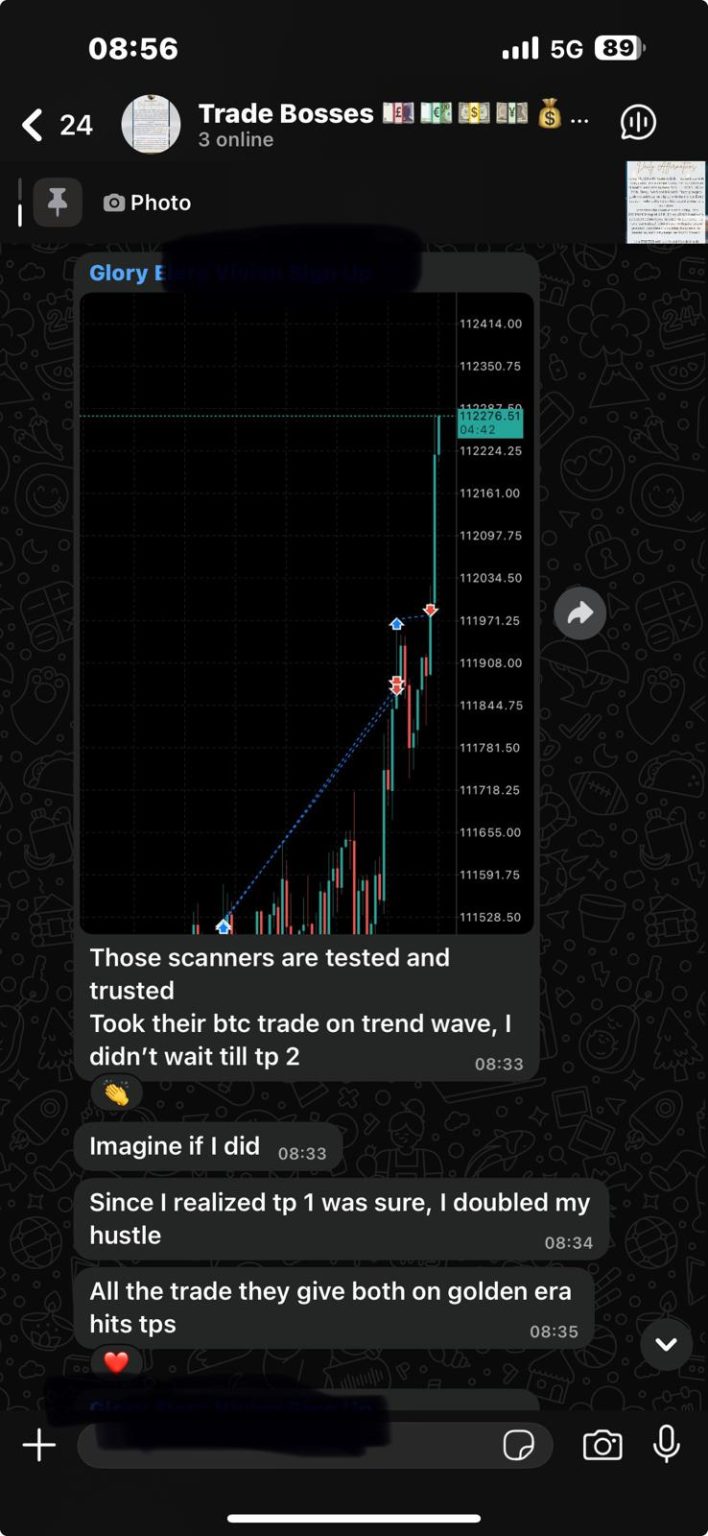This screenshot has width=708, height=1536.
Task: Forward the chart photo message
Action: click(580, 613)
